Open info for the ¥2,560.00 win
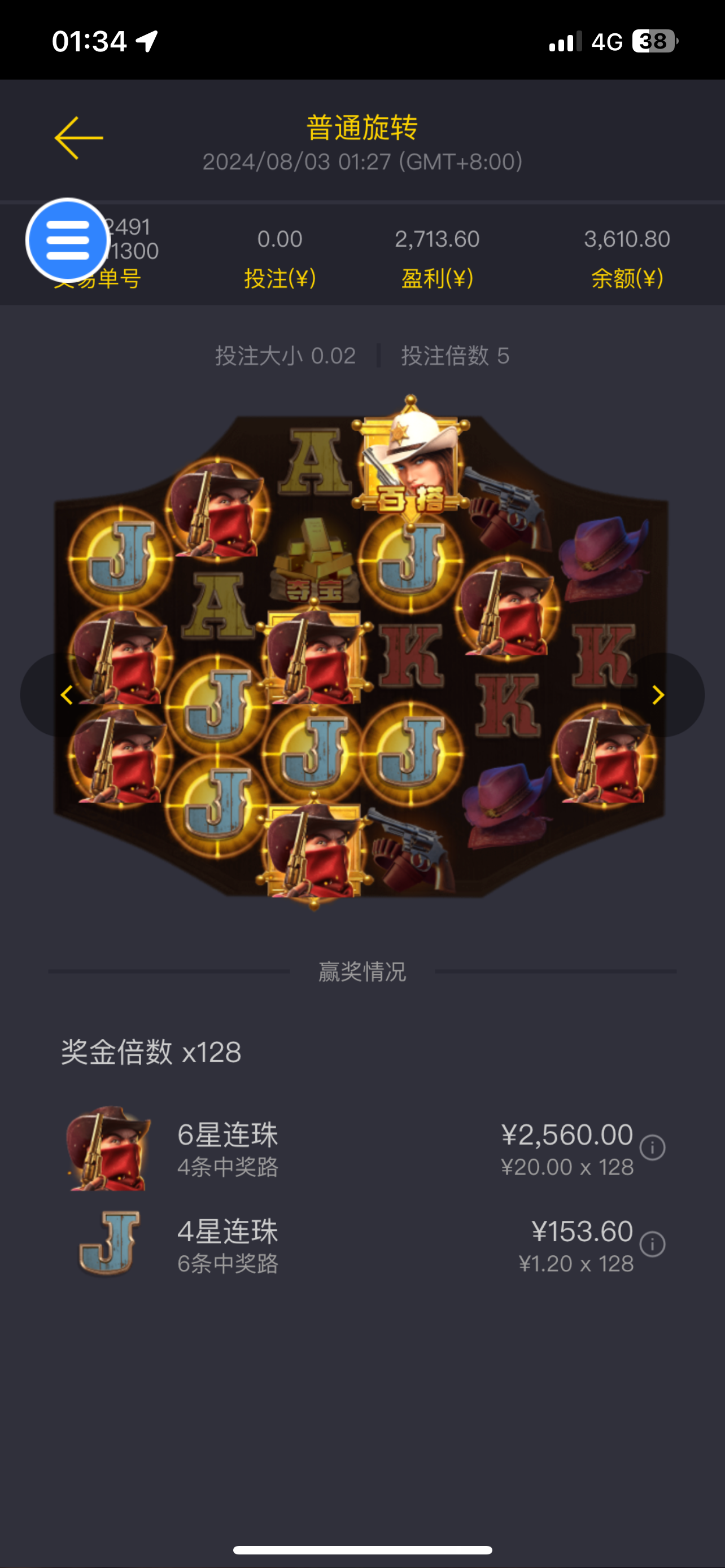The image size is (725, 1568). click(653, 1147)
